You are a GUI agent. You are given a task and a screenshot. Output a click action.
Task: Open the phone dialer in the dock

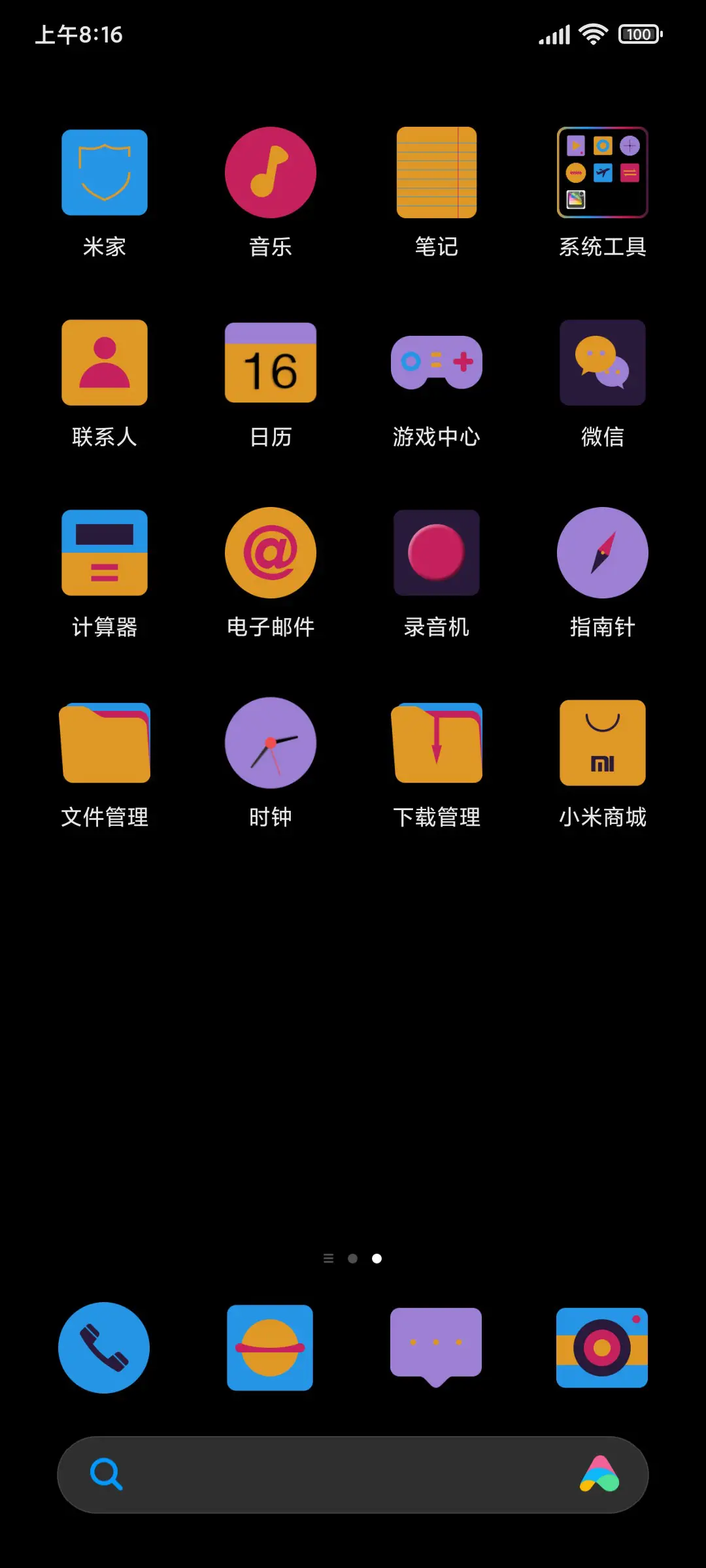tap(105, 1348)
